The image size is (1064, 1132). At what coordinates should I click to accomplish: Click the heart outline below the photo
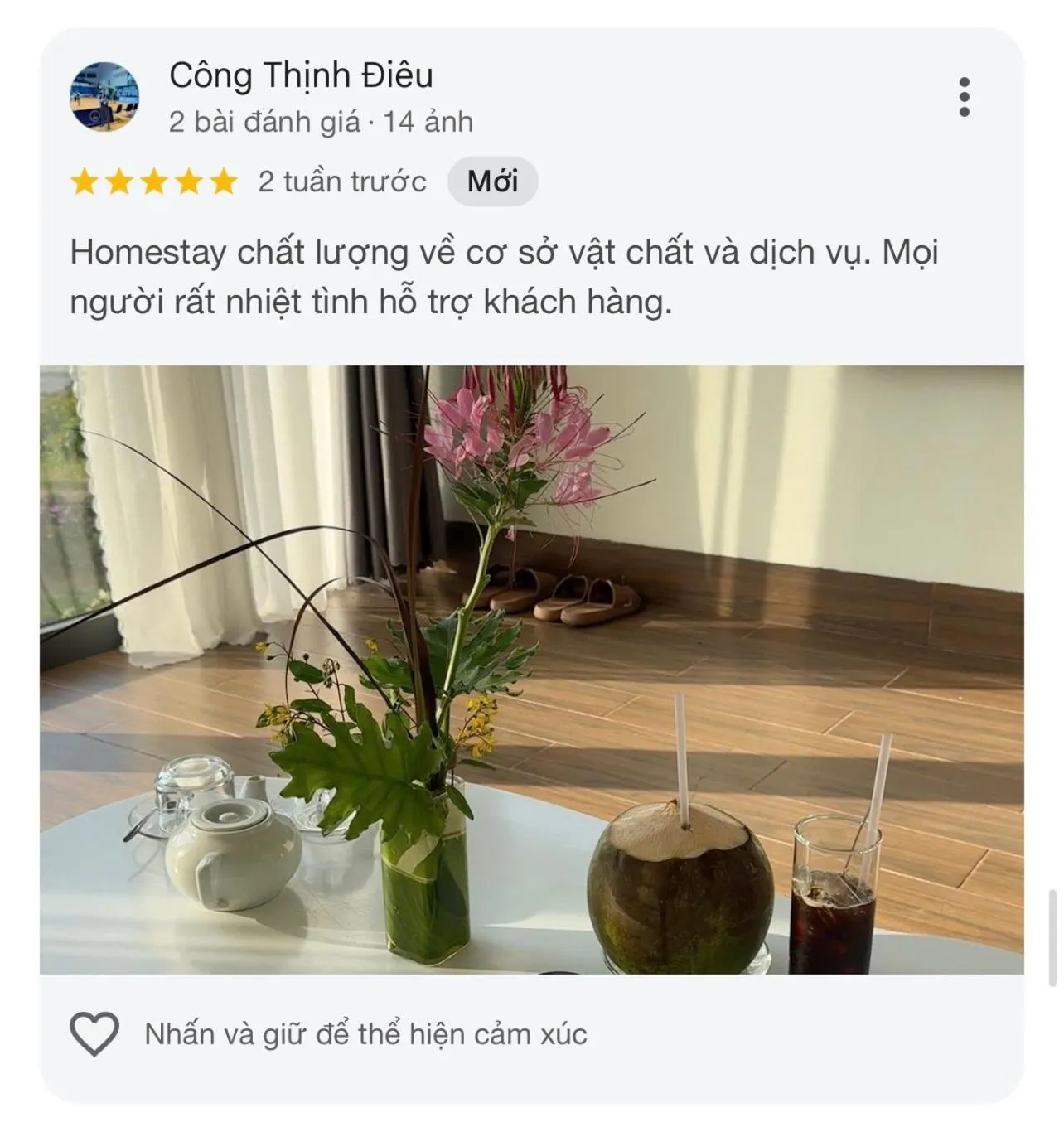tap(94, 1032)
